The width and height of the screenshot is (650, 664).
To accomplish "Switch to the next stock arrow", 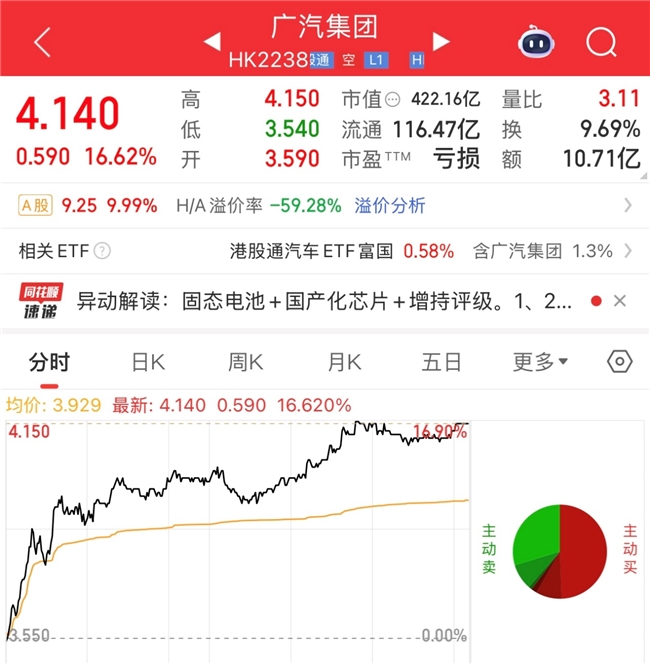I will tap(441, 42).
